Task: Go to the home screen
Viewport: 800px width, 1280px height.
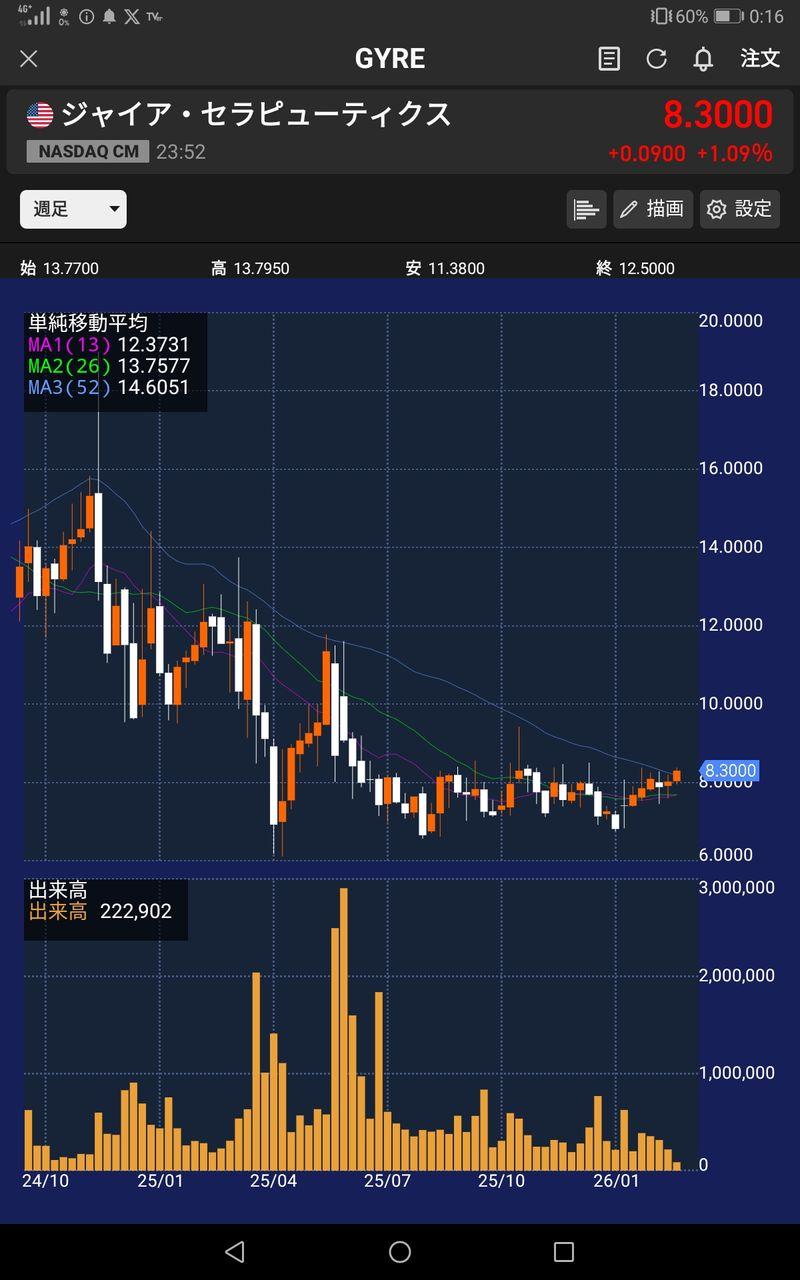Action: (400, 1251)
